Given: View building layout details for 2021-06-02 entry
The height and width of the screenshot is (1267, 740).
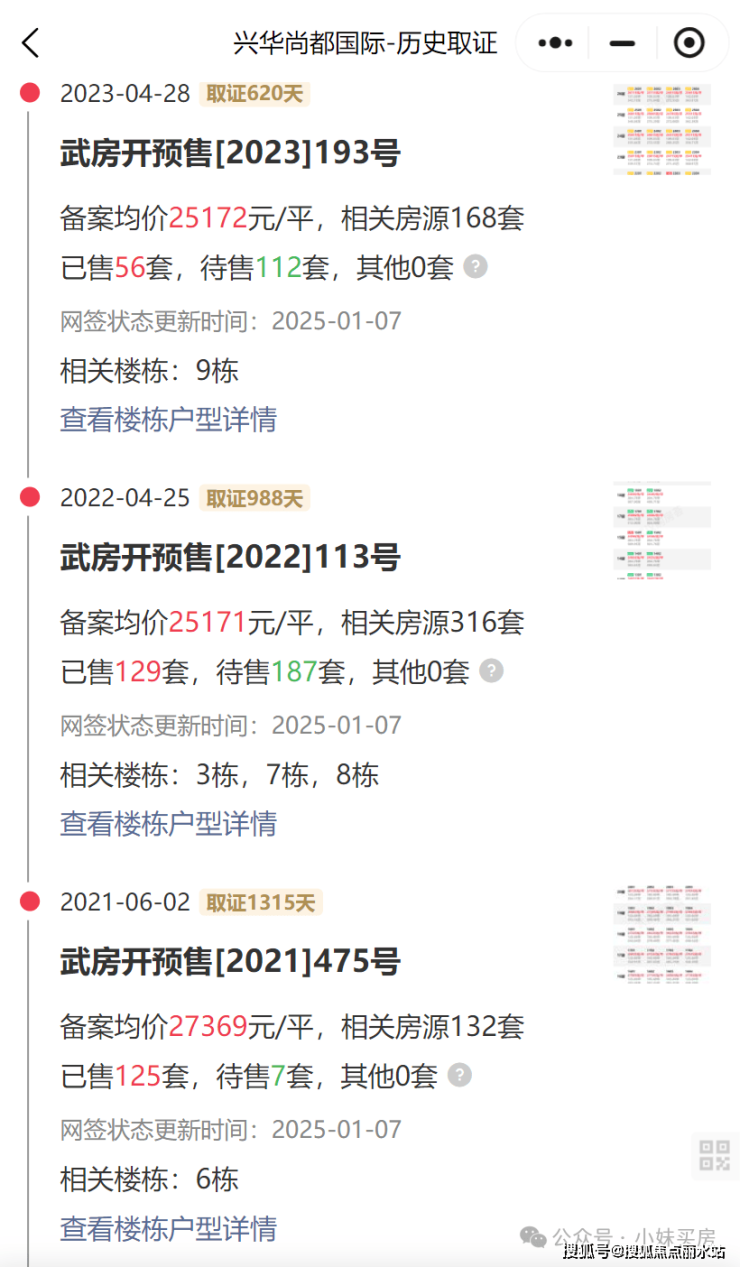Looking at the screenshot, I should (168, 1228).
